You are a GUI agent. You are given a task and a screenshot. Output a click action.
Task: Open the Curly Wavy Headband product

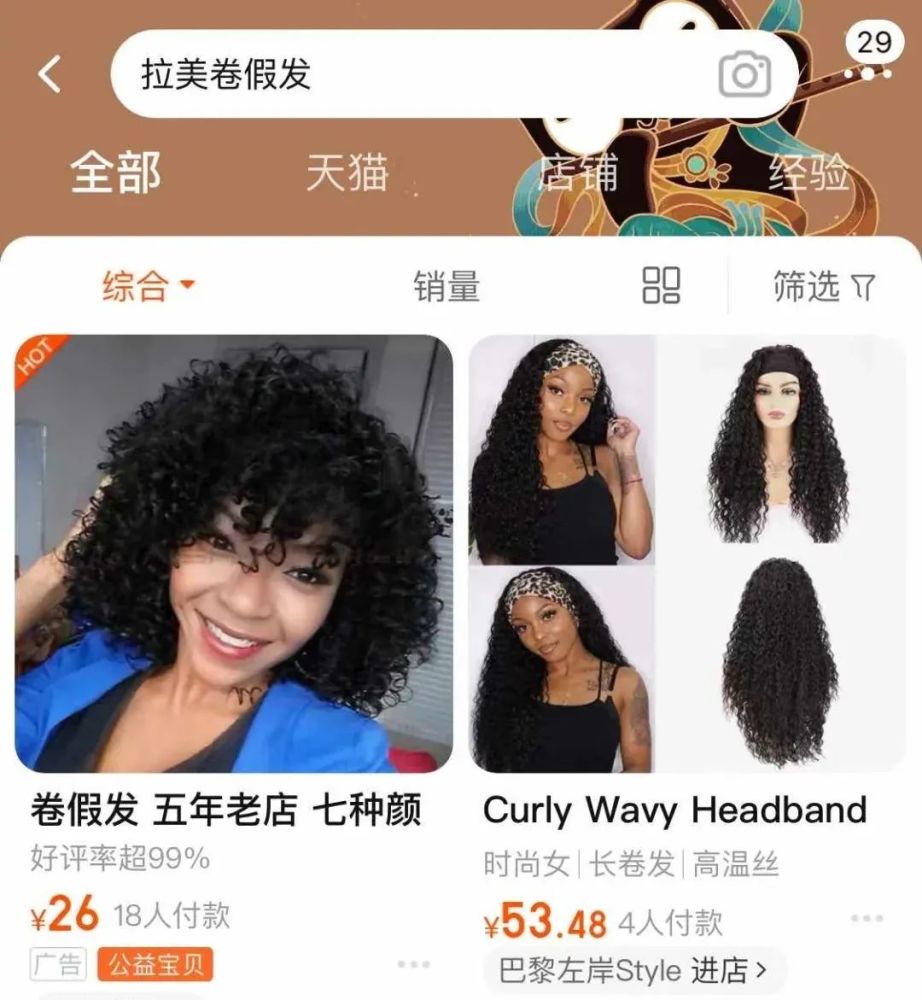pos(688,553)
